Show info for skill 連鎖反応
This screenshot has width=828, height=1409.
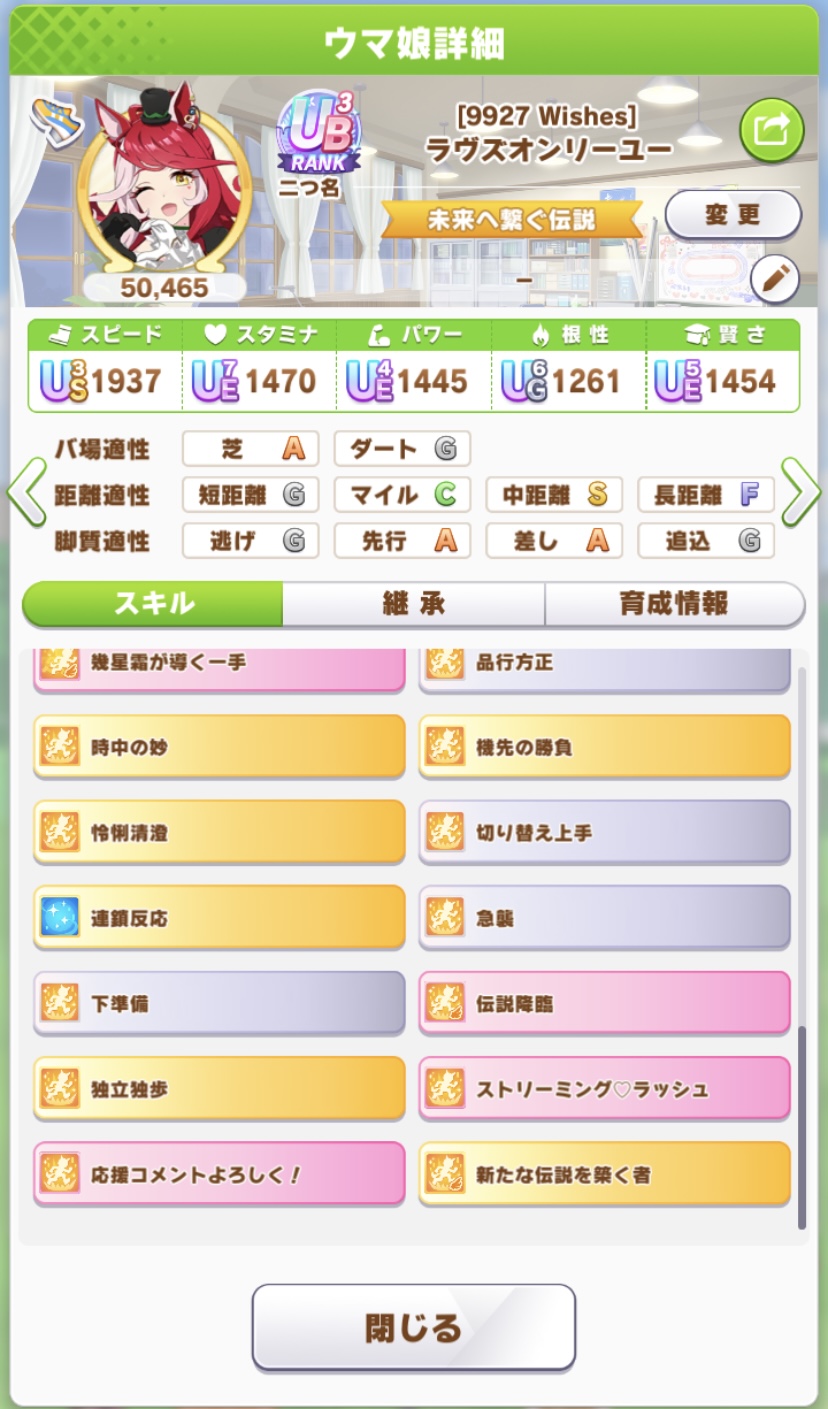219,917
